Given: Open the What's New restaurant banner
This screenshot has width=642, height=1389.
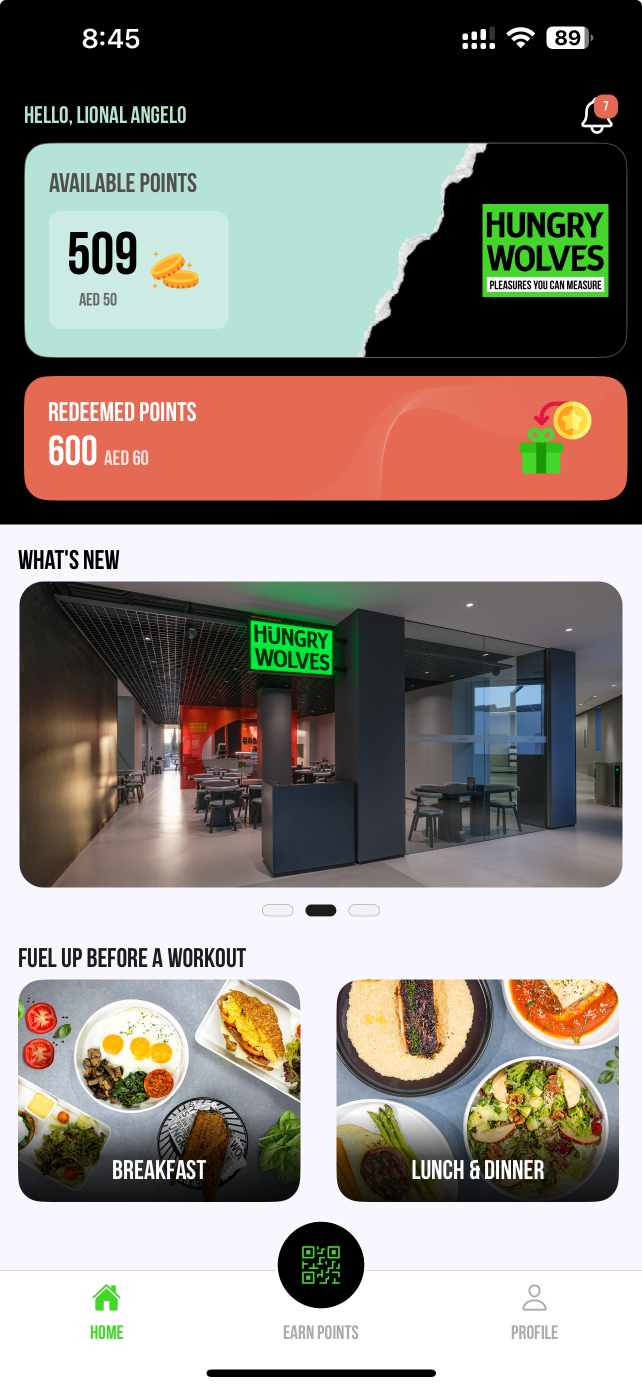Looking at the screenshot, I should click(321, 734).
